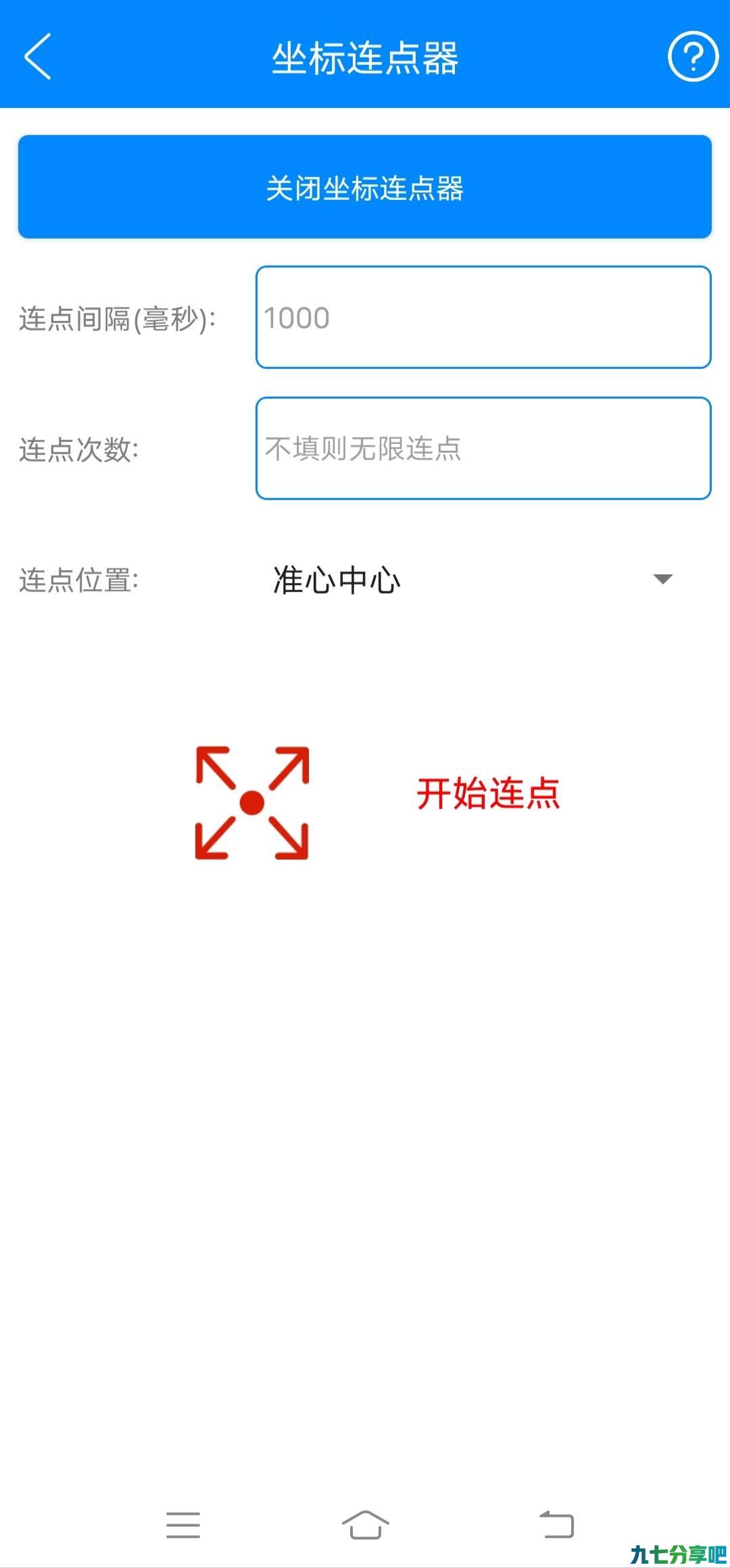Open the help question mark icon
730x1568 pixels.
[693, 57]
